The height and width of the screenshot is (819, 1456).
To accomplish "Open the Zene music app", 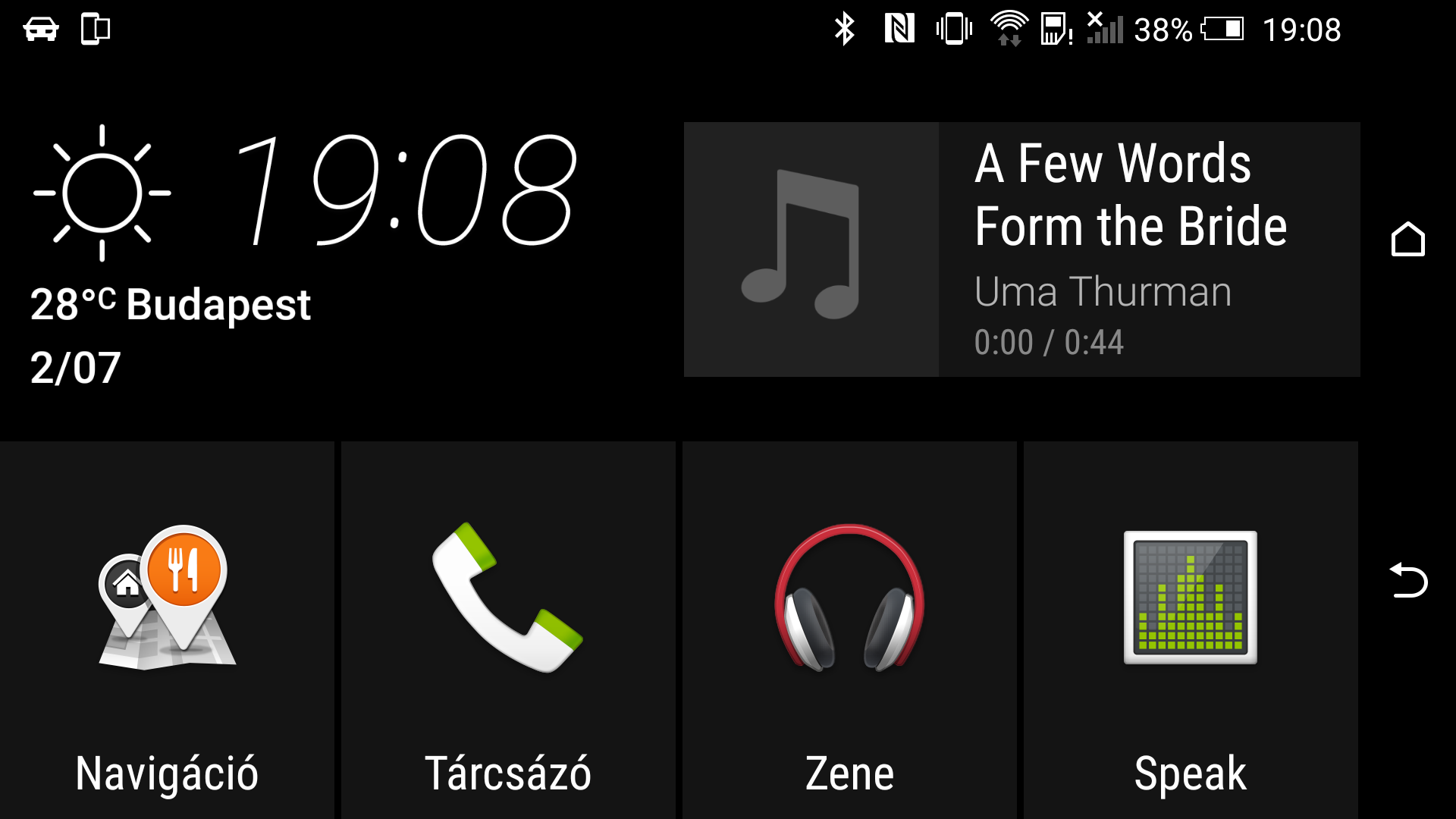I will tap(849, 629).
